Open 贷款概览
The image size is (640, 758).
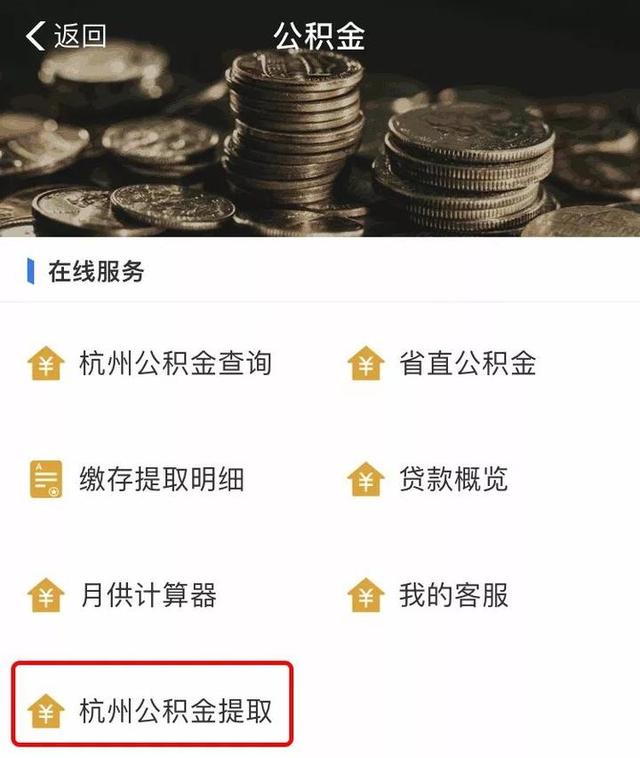(x=430, y=479)
